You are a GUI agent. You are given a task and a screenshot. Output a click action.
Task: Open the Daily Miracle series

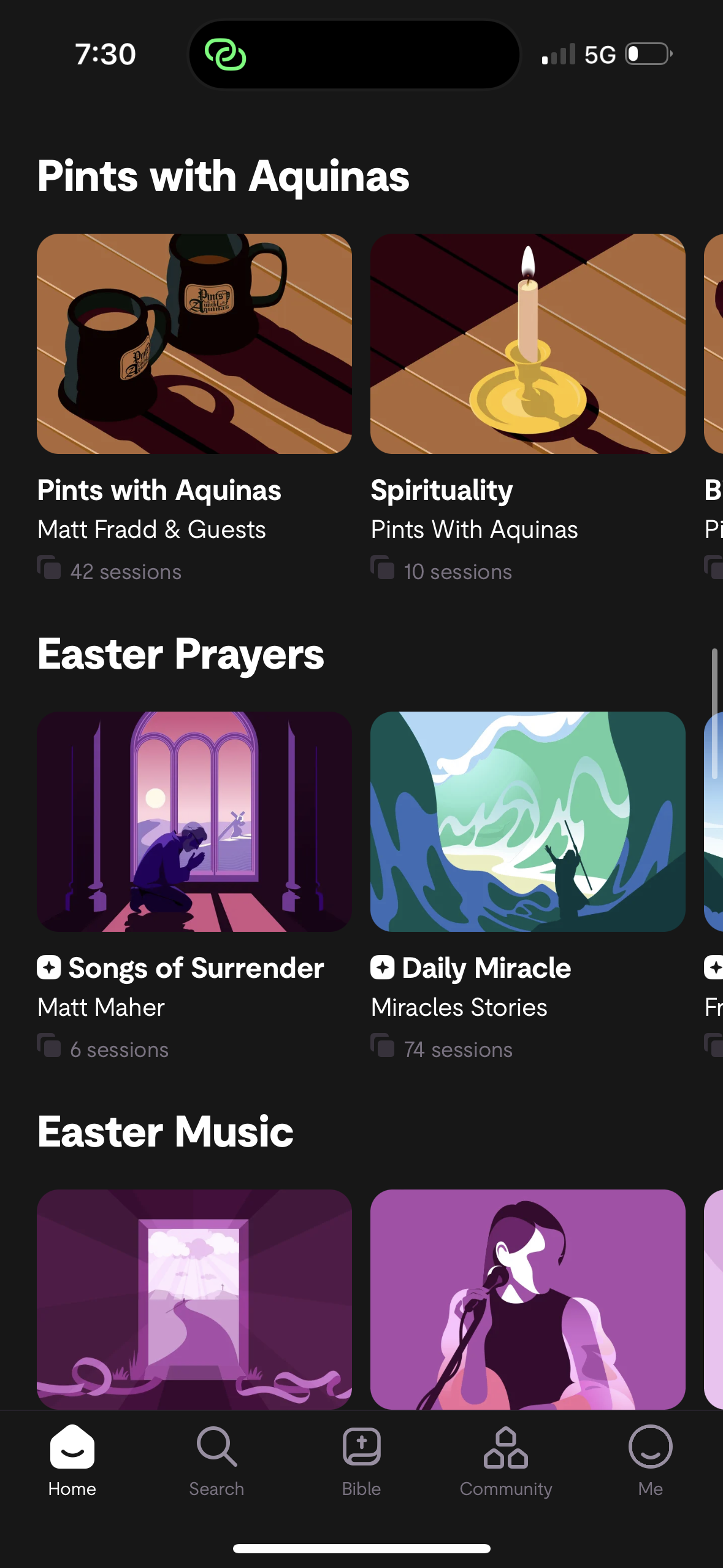[x=527, y=821]
